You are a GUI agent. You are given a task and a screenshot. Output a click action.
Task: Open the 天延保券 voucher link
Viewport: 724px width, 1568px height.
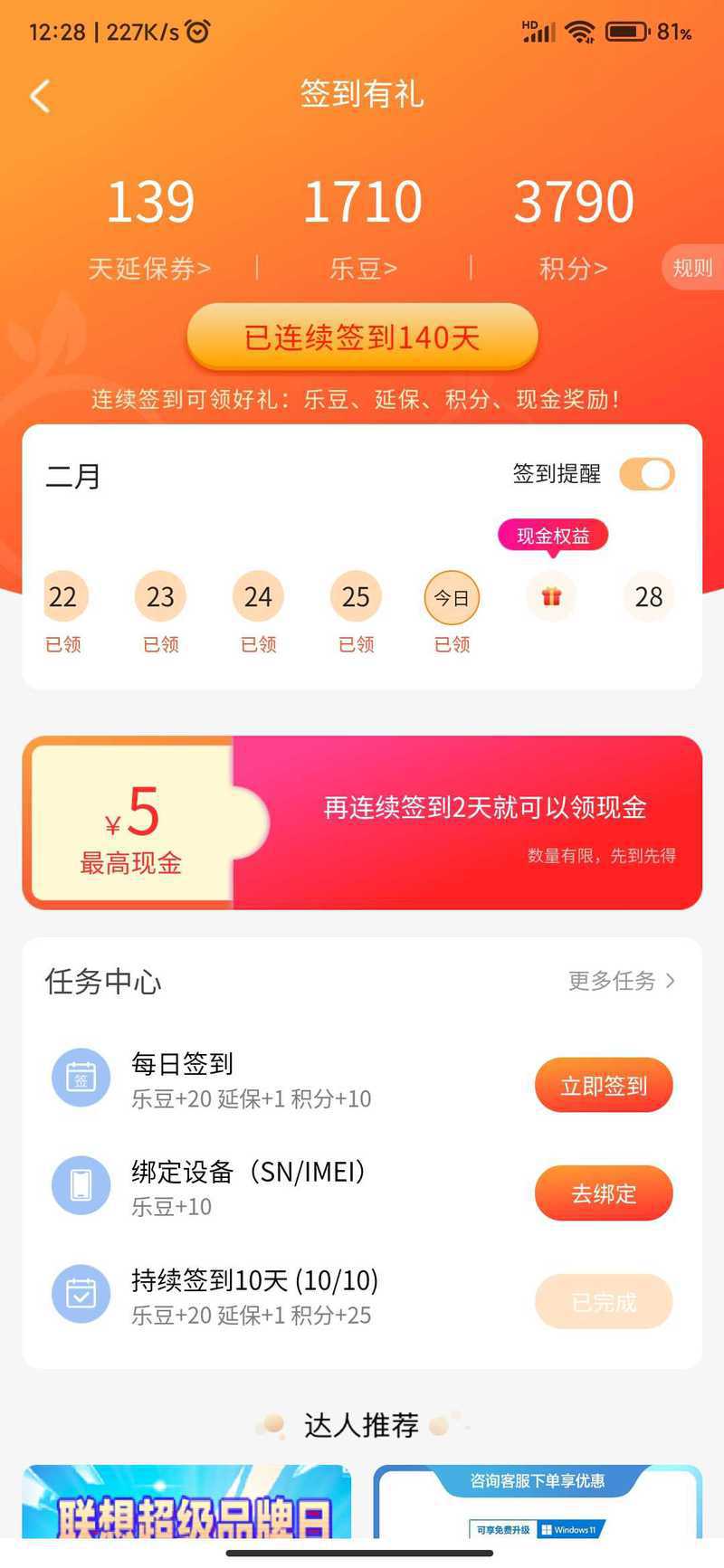point(149,269)
